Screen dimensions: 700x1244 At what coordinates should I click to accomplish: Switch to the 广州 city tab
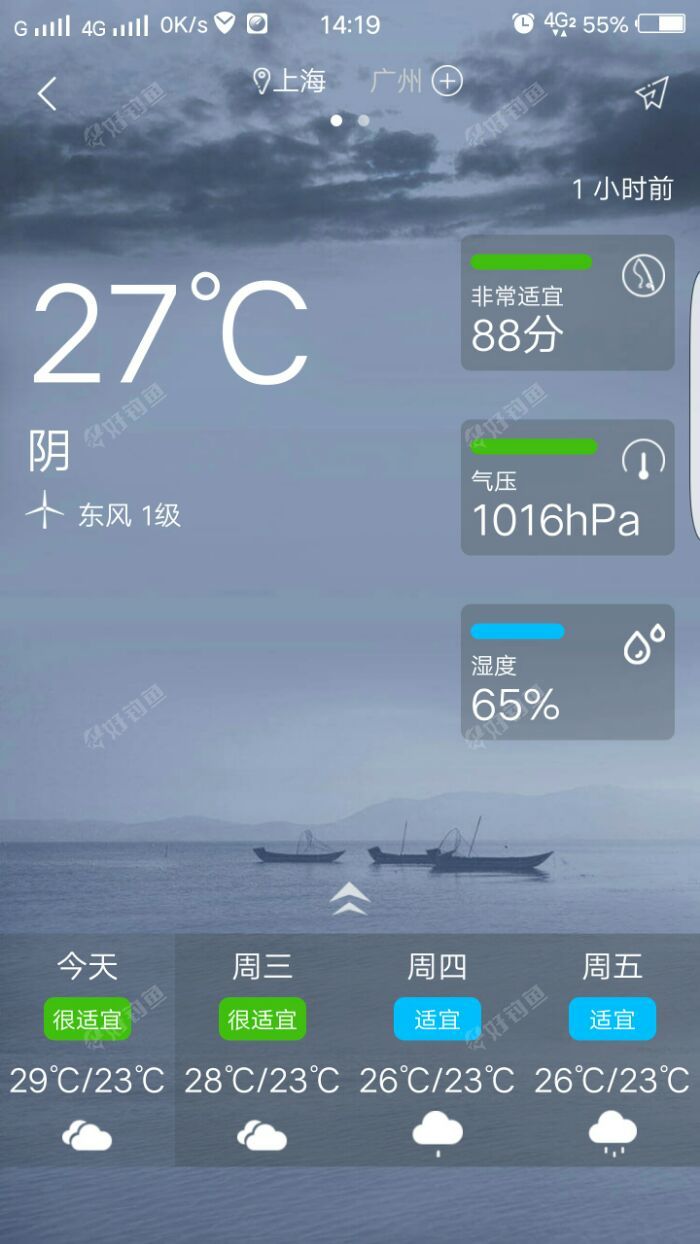(x=397, y=81)
